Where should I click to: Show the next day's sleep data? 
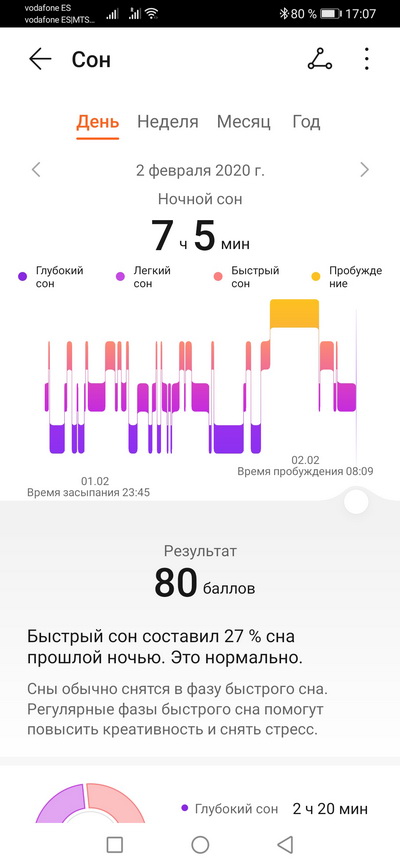click(x=364, y=170)
